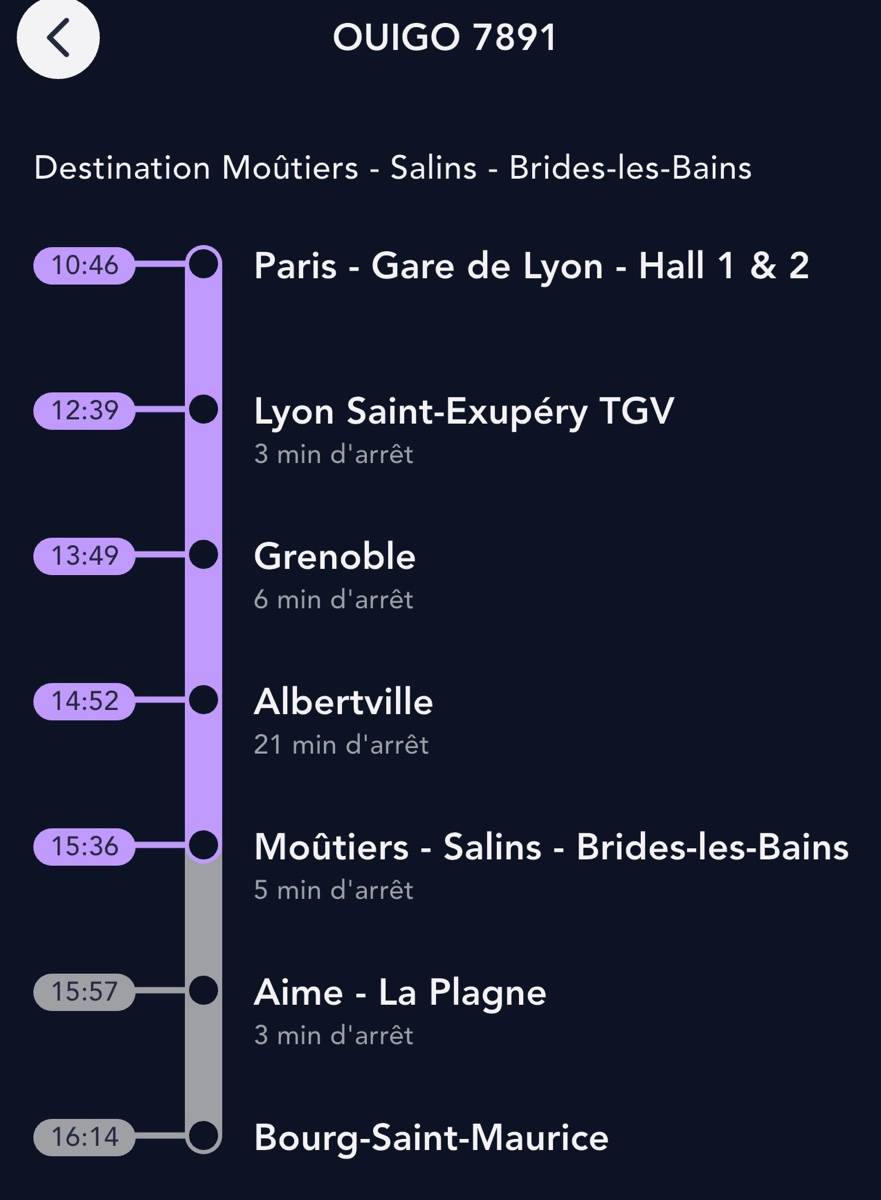Tap the back arrow at top left
881x1200 pixels.
coord(57,39)
